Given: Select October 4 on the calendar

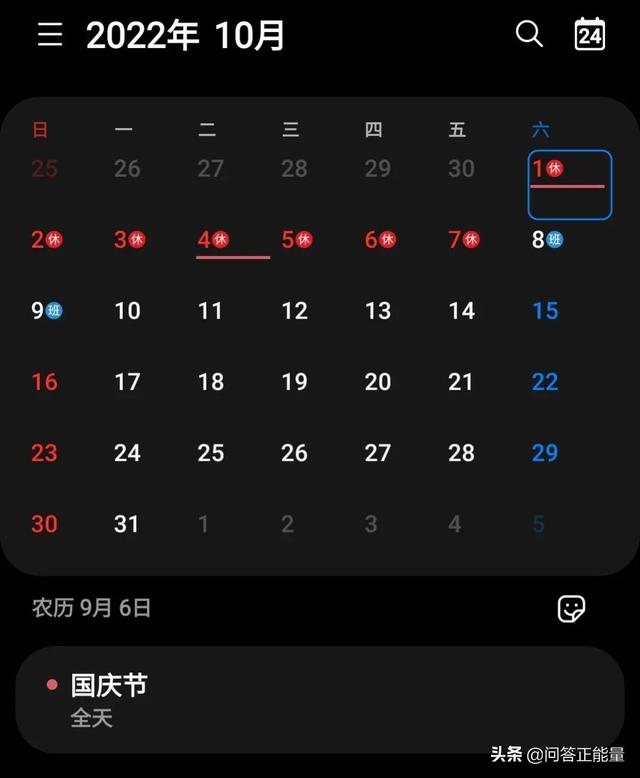Looking at the screenshot, I should [213, 240].
